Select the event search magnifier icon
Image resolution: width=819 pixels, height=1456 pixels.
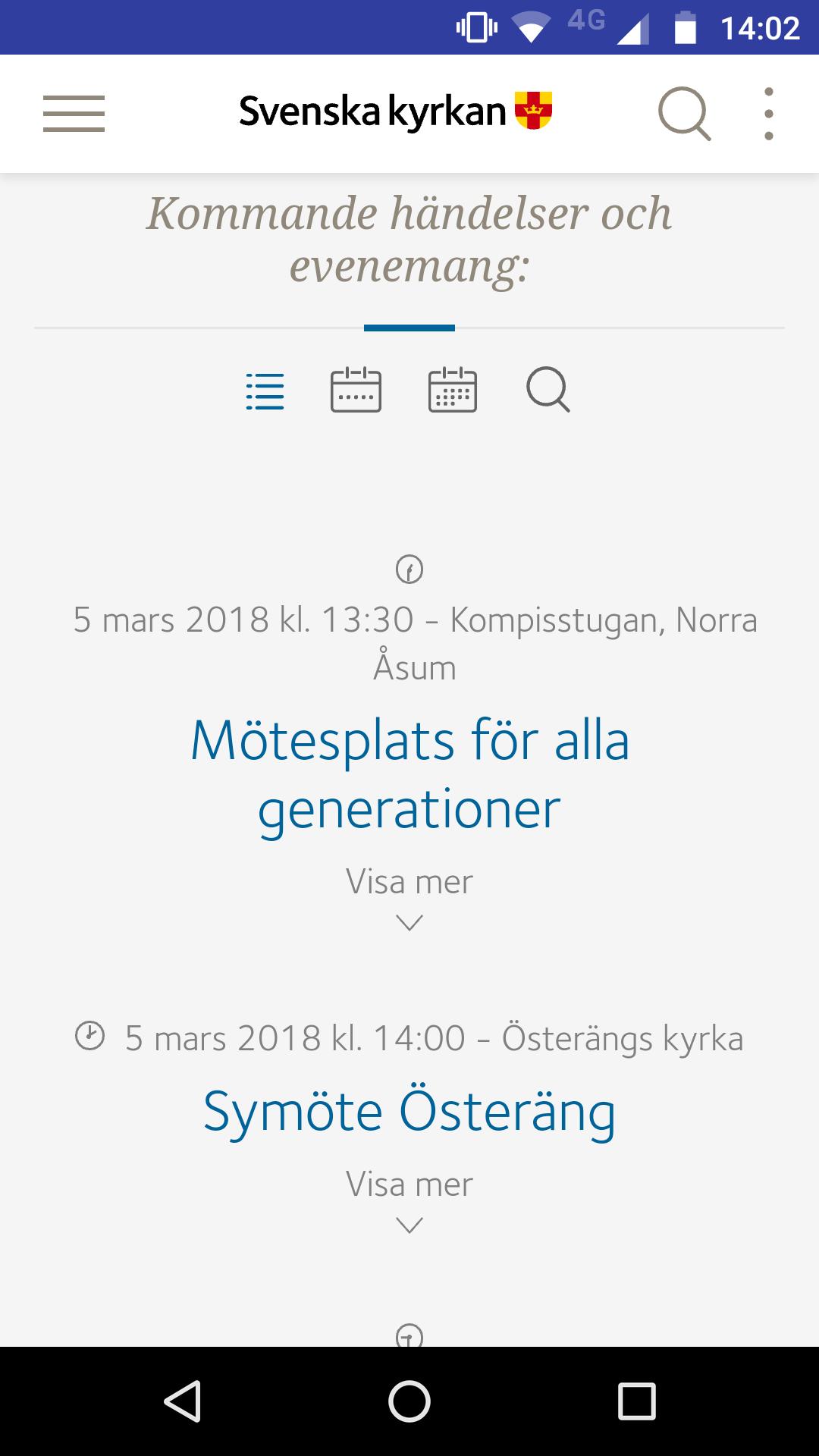(548, 391)
